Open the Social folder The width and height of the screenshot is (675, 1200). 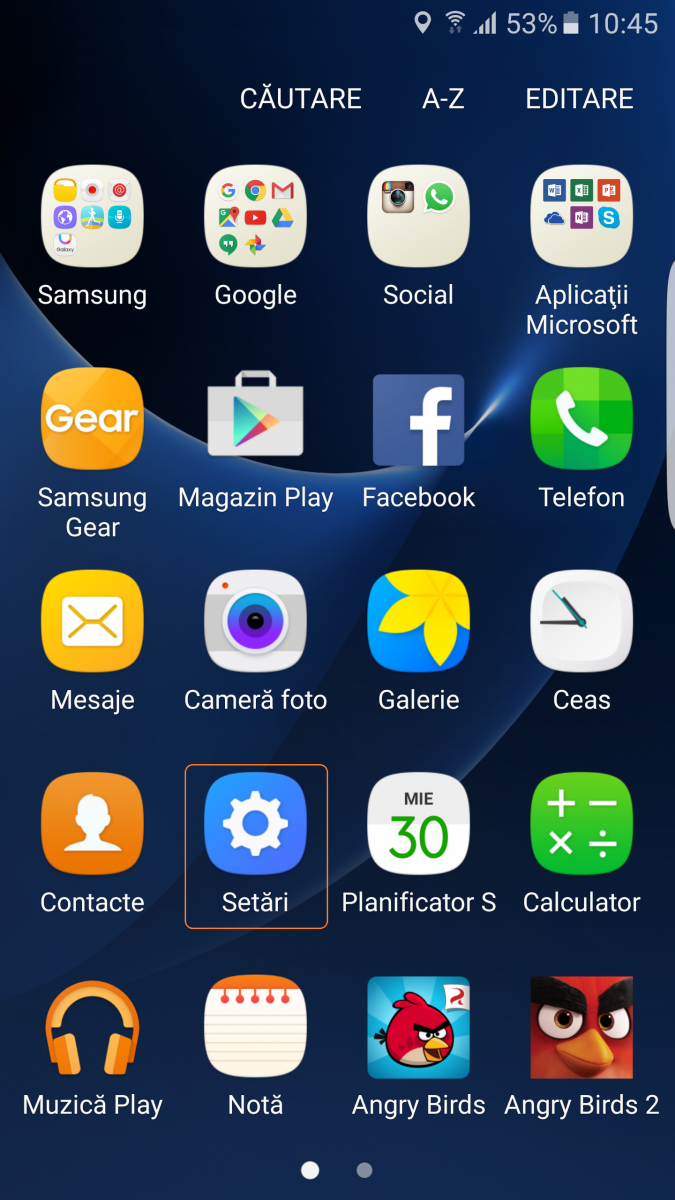418,217
